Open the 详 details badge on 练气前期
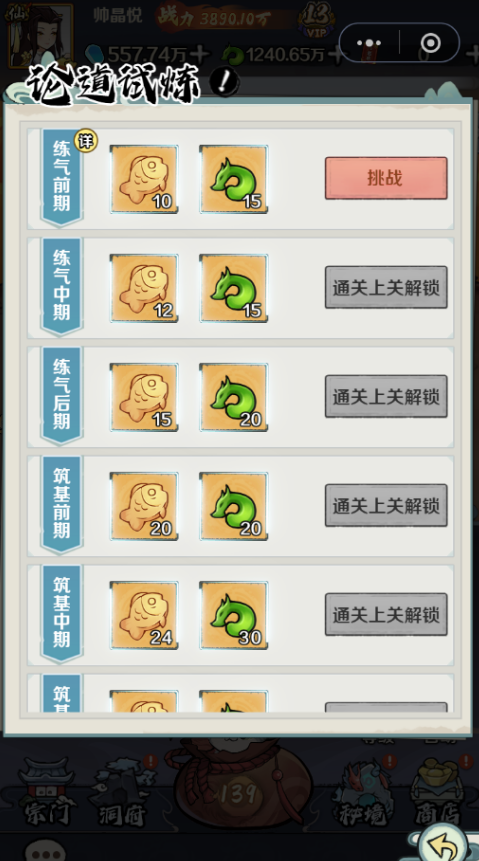The width and height of the screenshot is (479, 861). coord(86,142)
